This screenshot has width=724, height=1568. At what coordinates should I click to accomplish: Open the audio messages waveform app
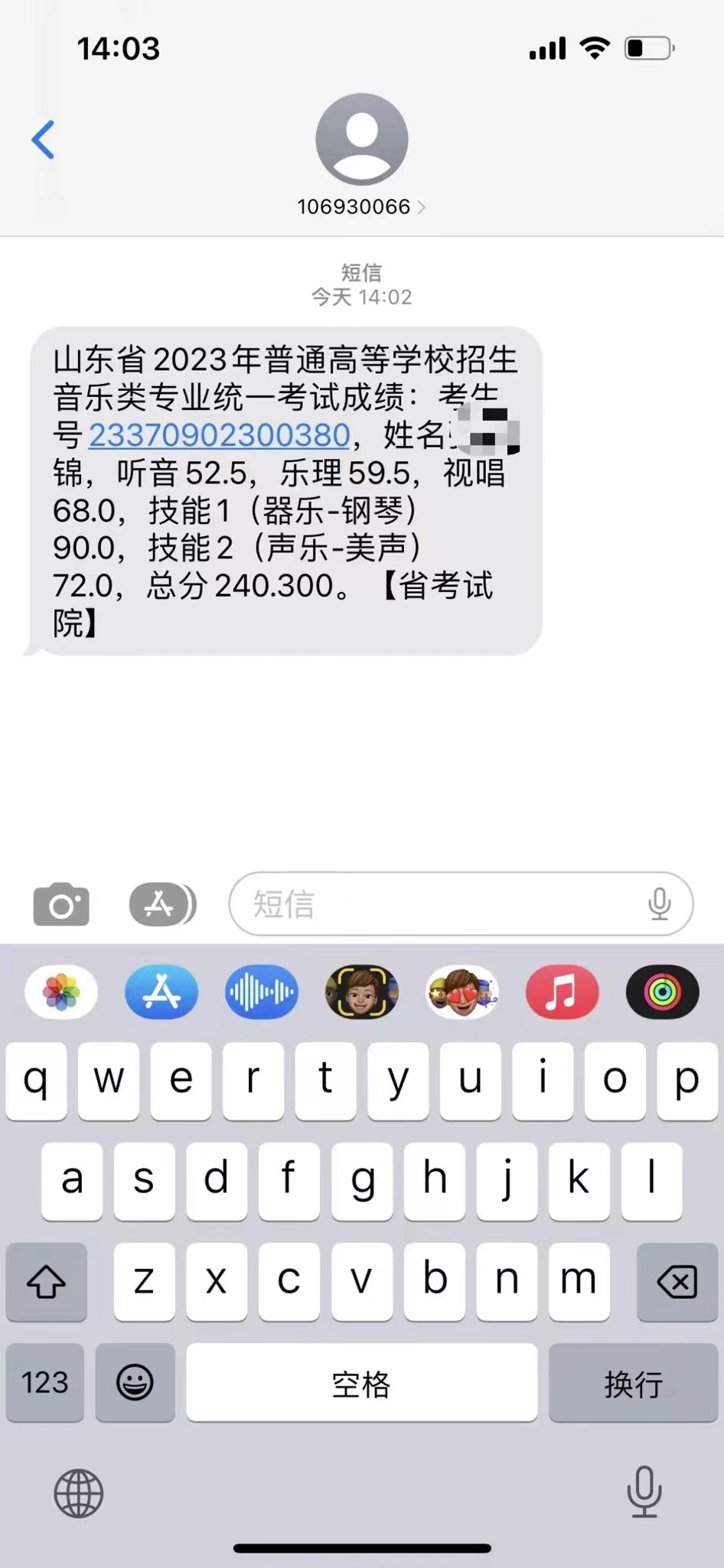click(x=262, y=992)
